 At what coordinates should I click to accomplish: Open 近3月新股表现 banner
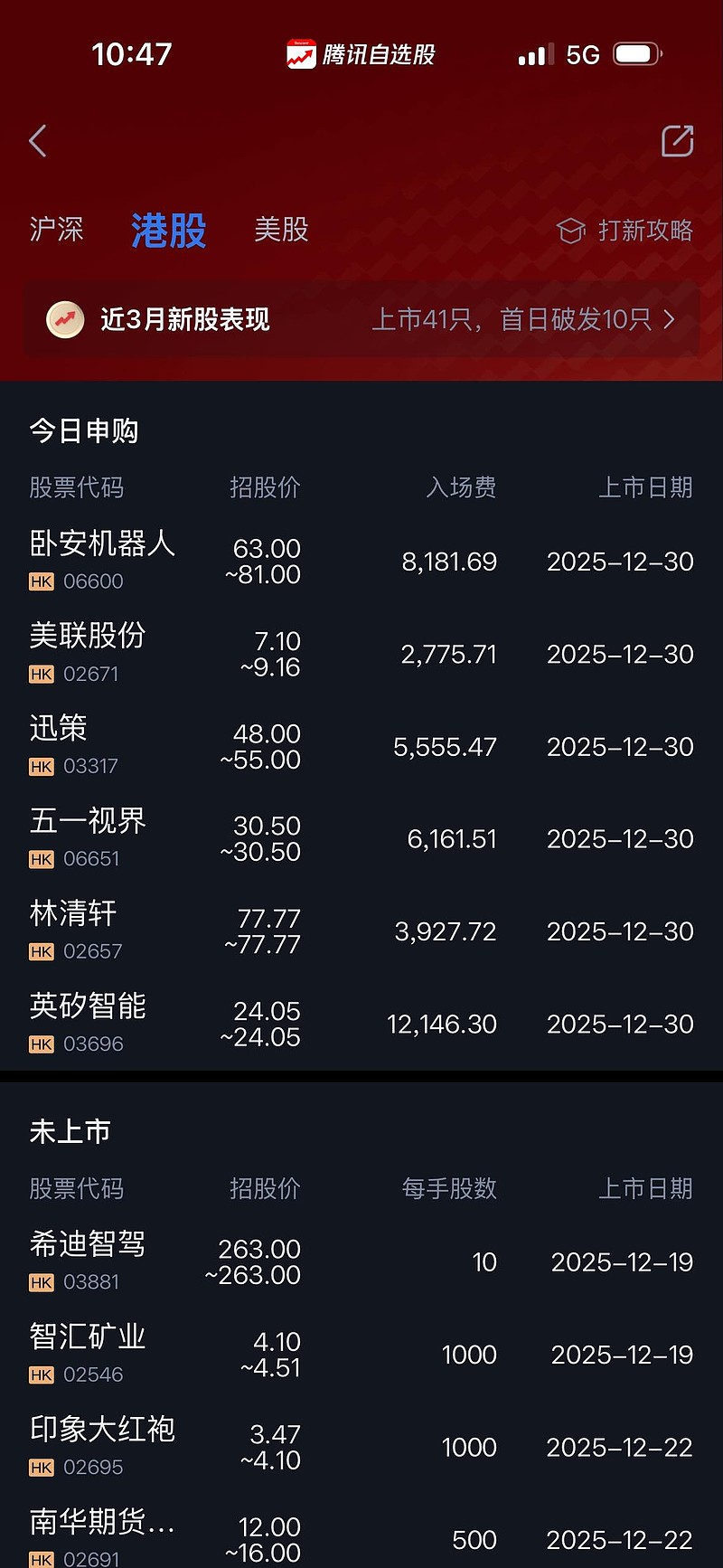[x=361, y=319]
